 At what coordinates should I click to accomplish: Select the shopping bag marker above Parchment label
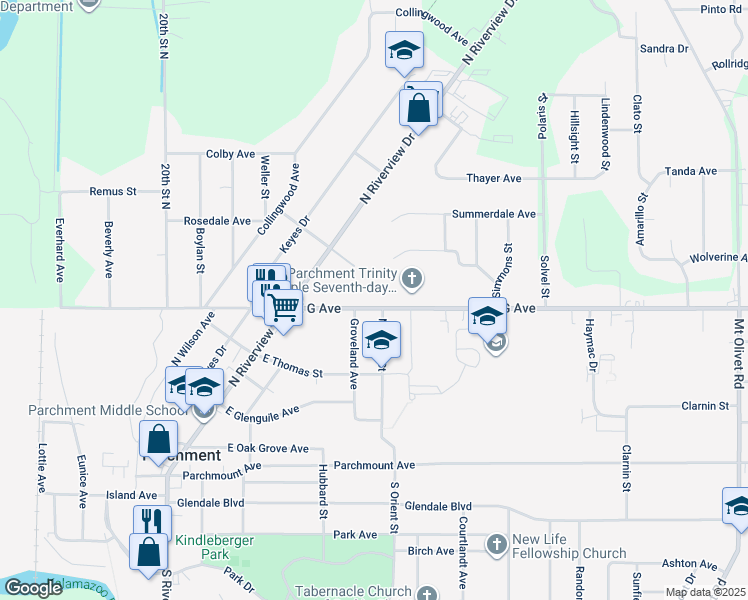click(x=159, y=438)
